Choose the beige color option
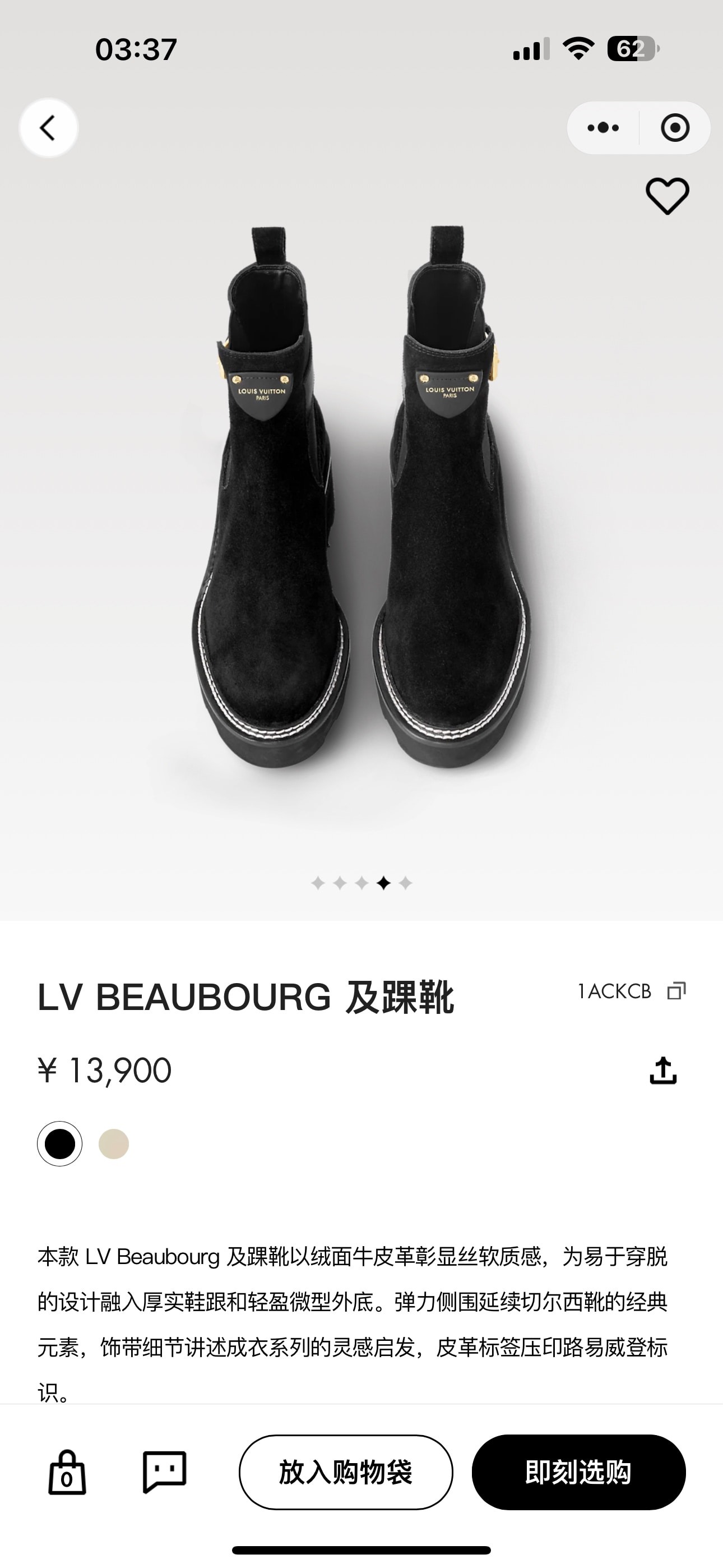The height and width of the screenshot is (1568, 723). click(114, 1143)
